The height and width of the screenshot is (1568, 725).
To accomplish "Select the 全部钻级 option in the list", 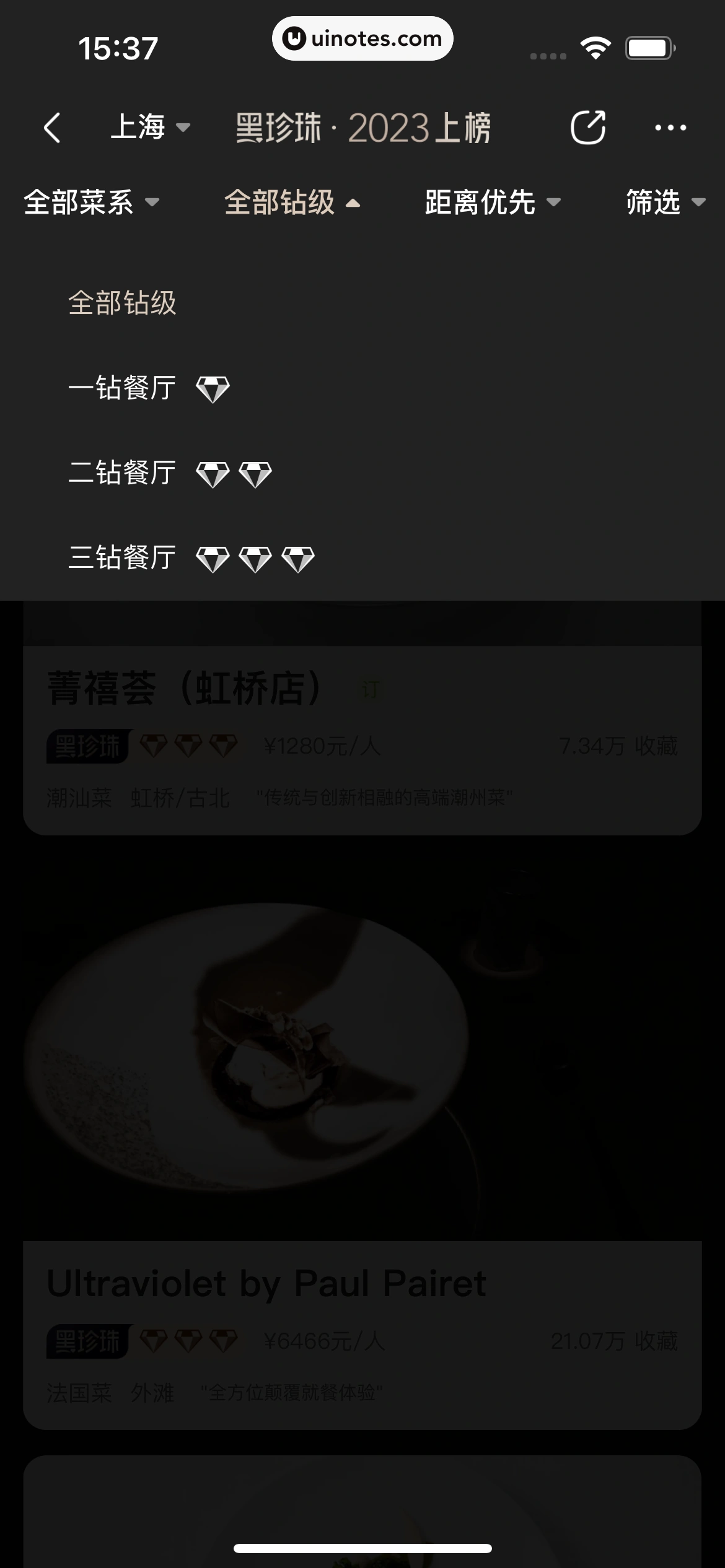I will tap(123, 303).
